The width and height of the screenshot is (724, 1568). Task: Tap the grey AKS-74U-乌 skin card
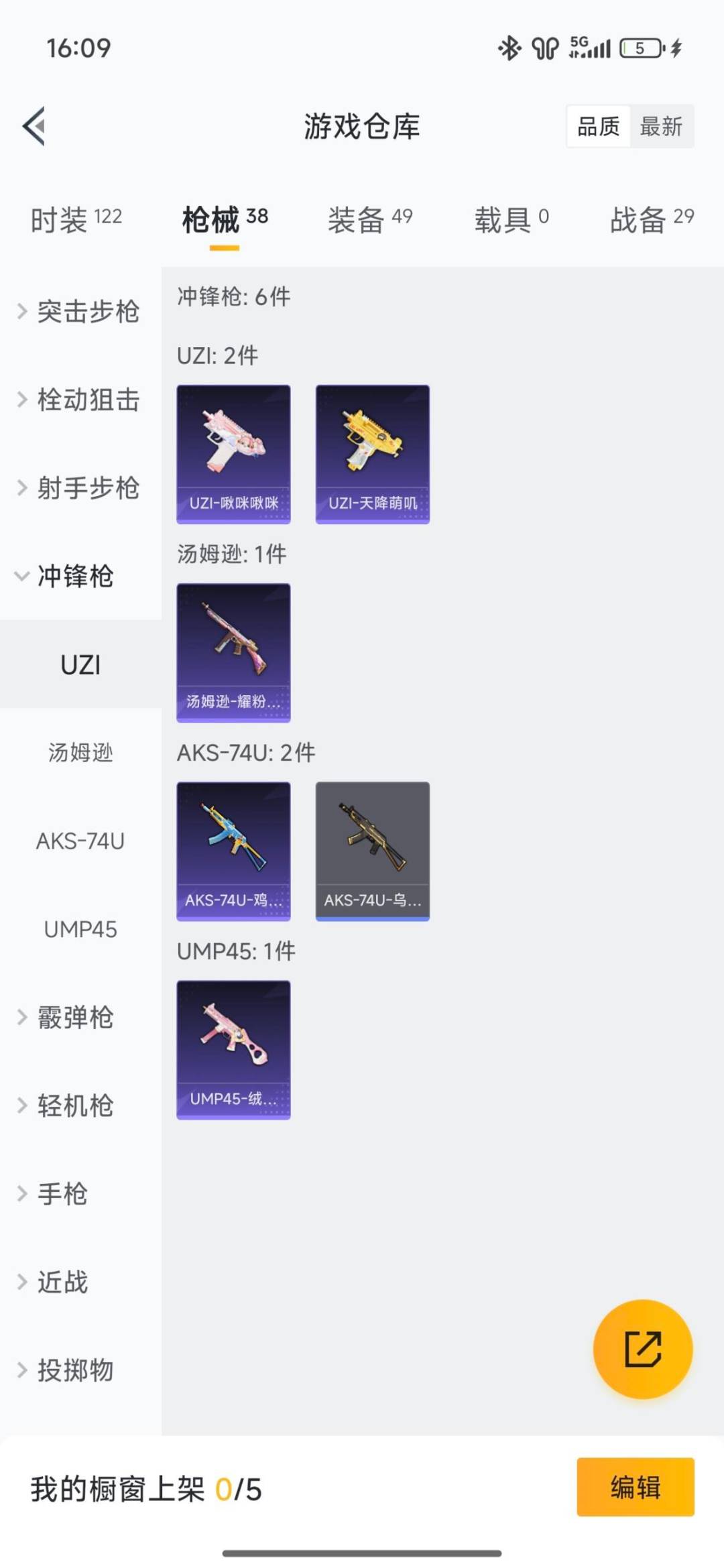pos(372,849)
